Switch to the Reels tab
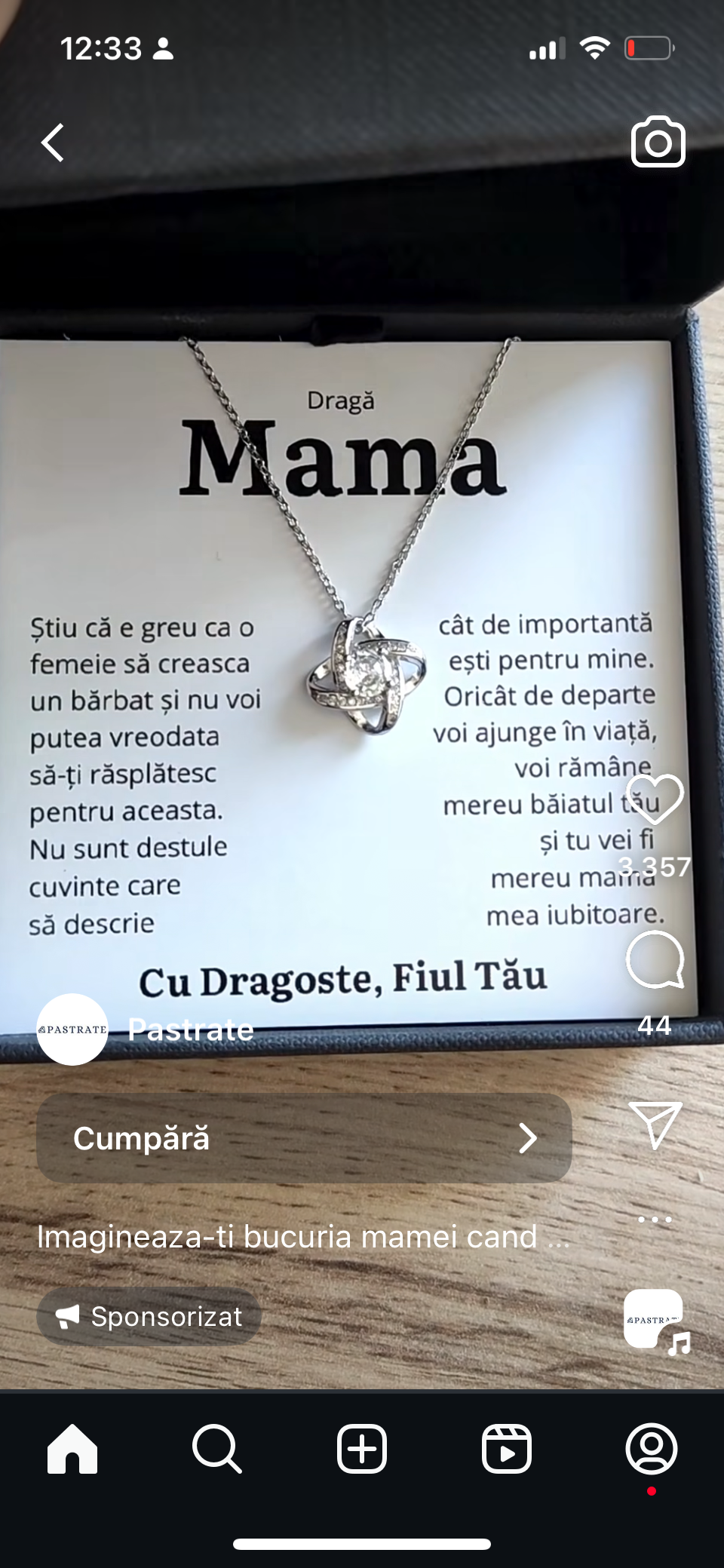 click(507, 1449)
